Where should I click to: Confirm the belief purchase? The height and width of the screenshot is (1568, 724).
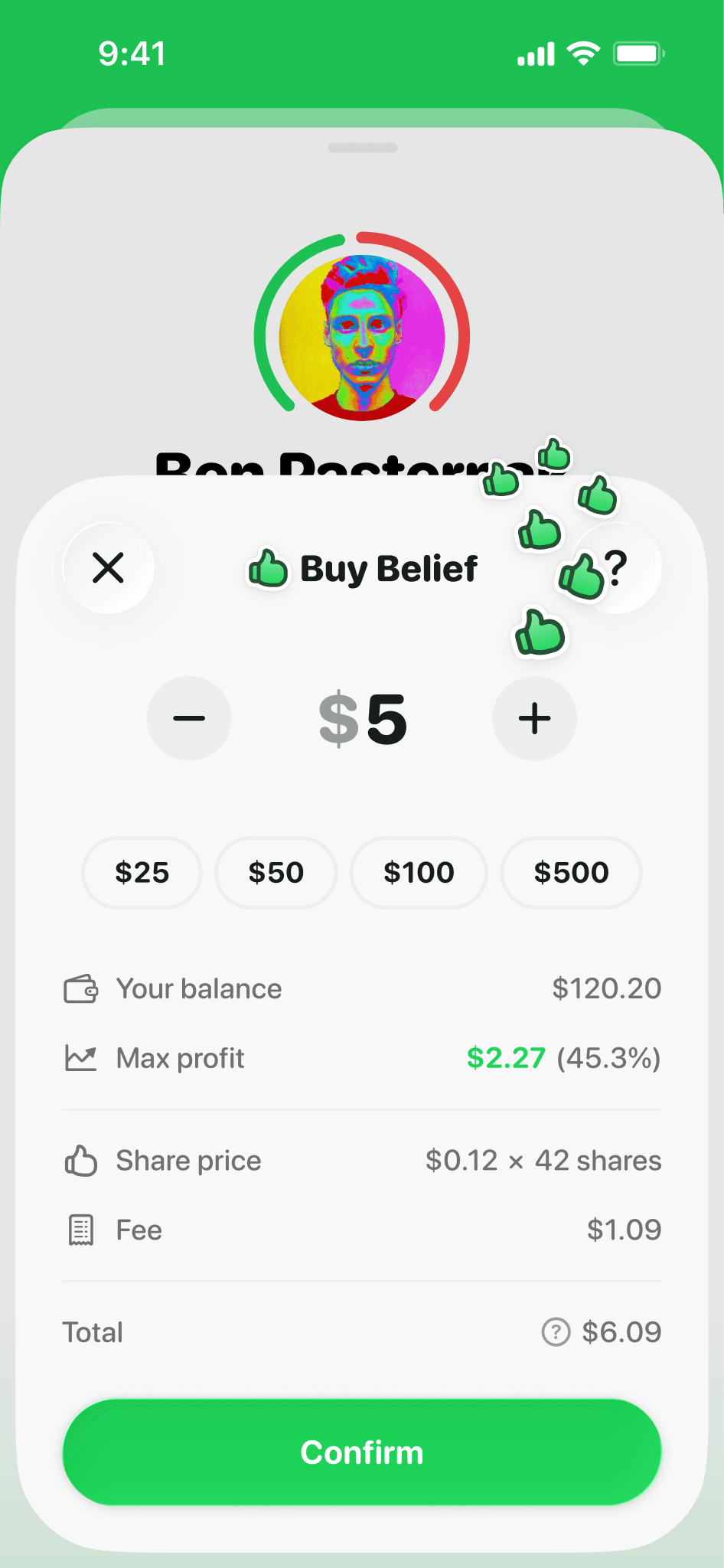pyautogui.click(x=362, y=1452)
